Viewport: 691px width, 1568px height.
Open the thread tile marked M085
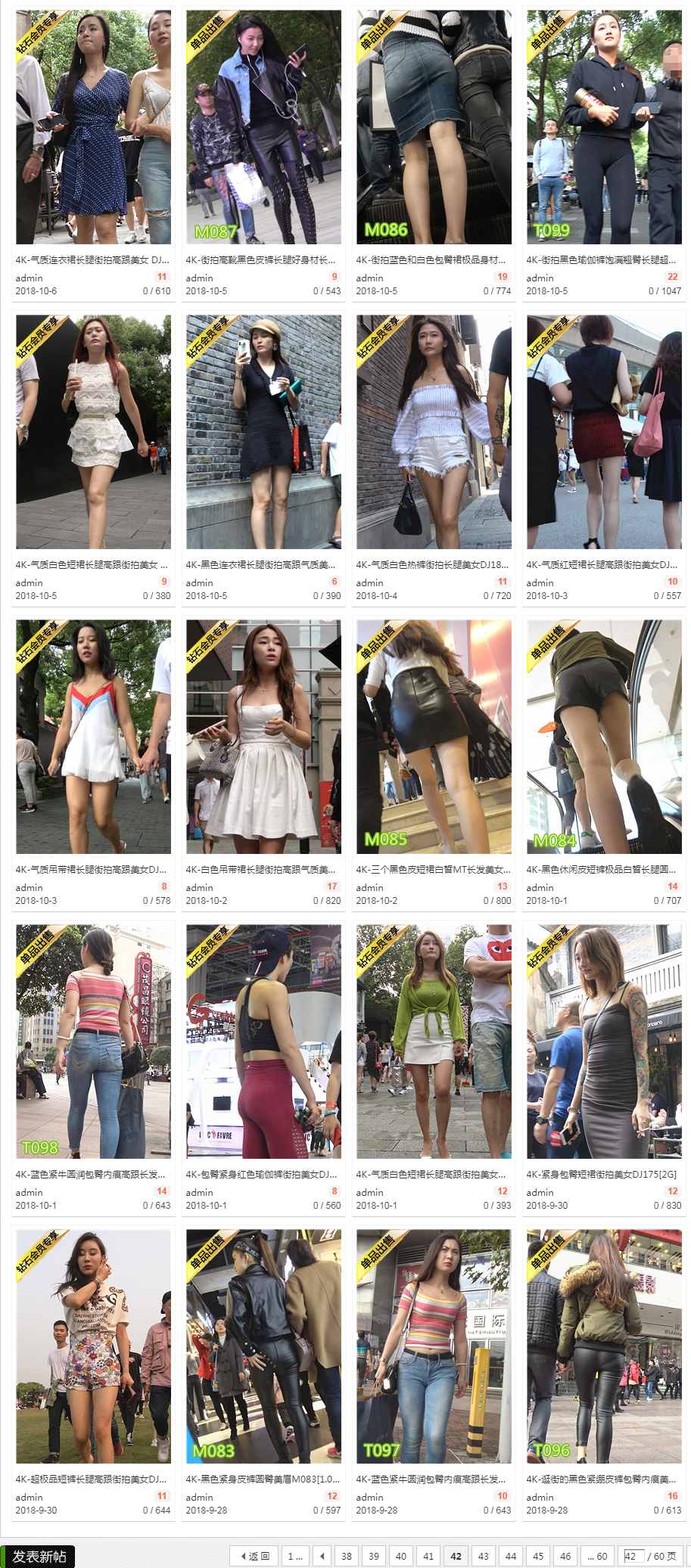coord(434,737)
